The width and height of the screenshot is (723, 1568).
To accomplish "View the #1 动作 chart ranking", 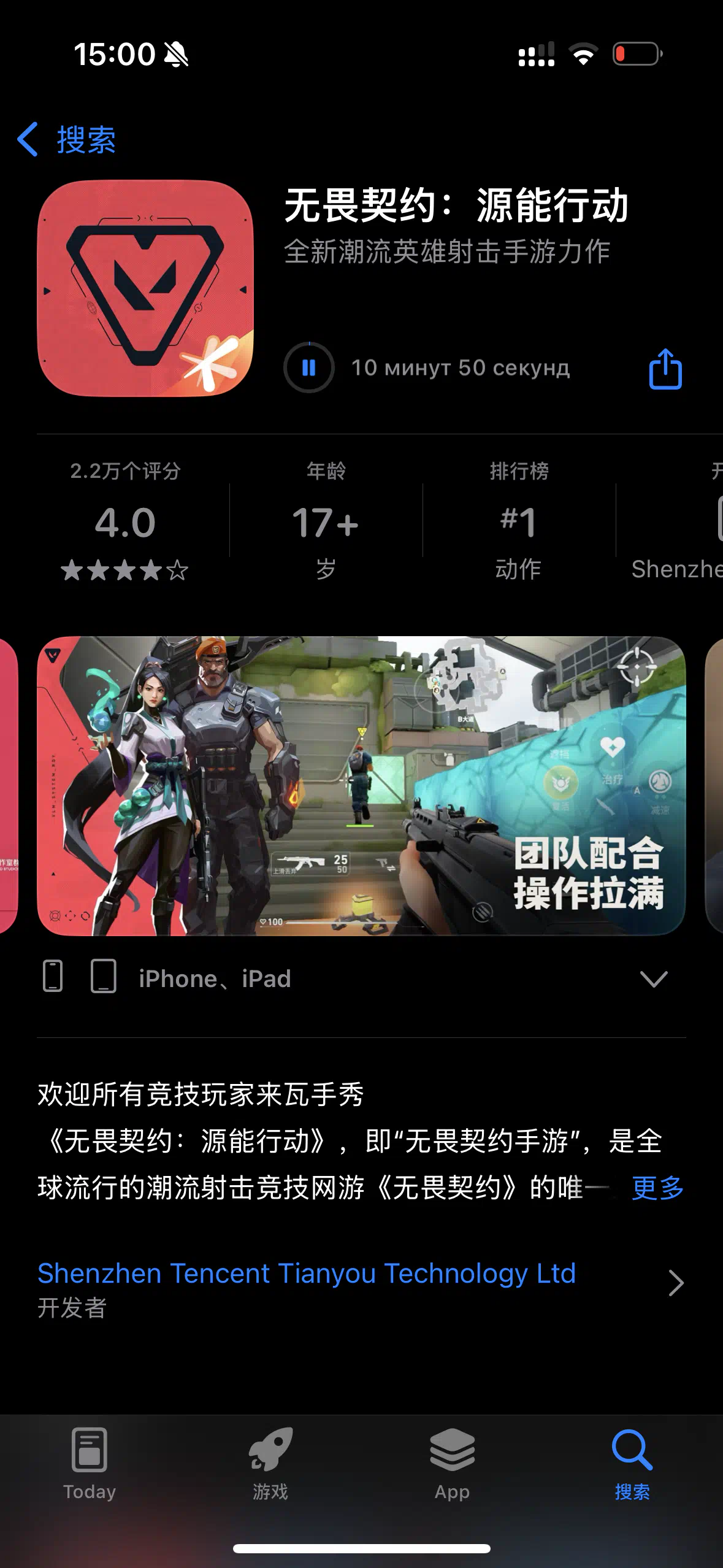I will click(519, 520).
